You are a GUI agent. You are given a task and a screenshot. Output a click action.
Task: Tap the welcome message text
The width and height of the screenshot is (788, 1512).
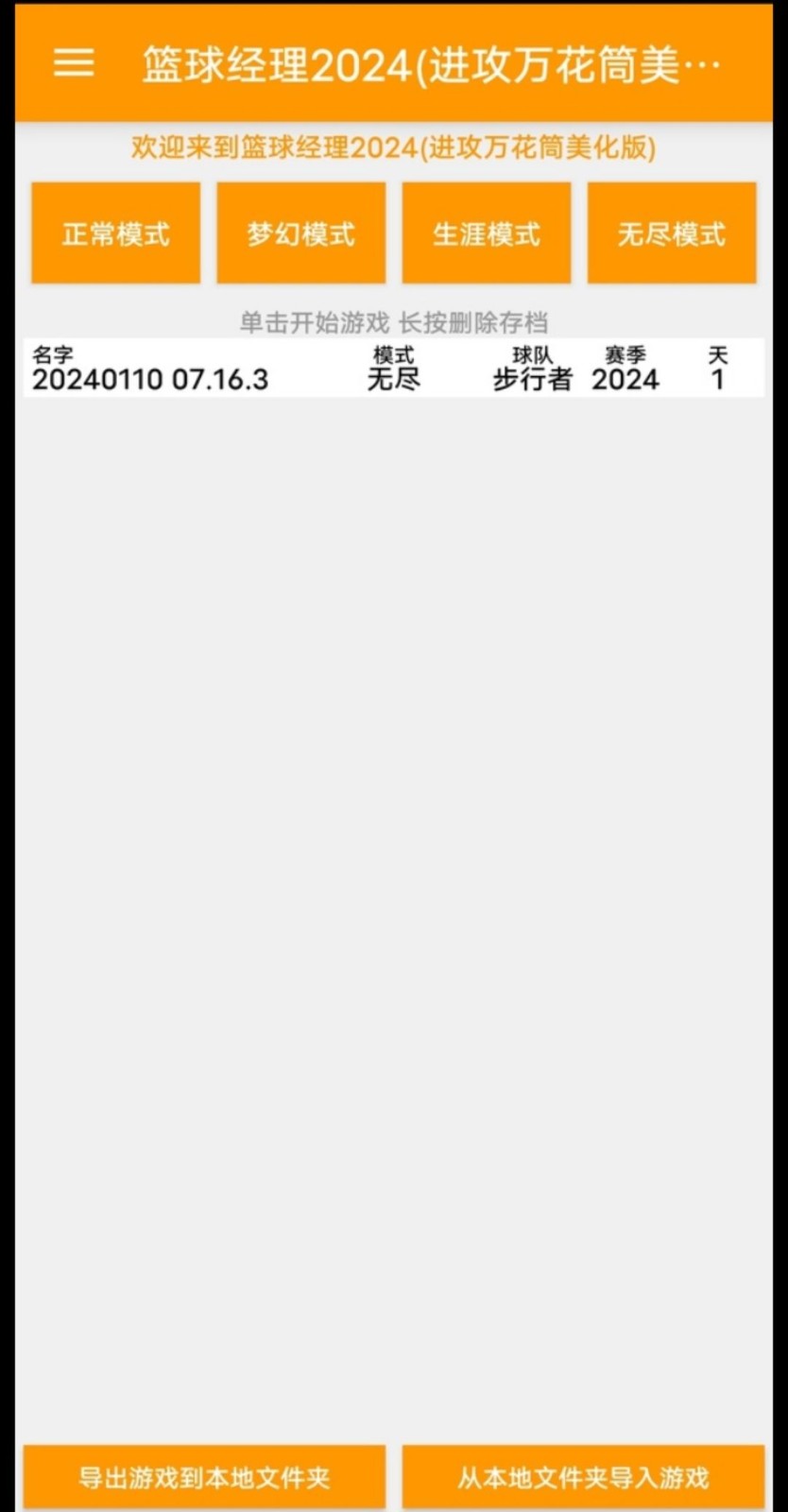pyautogui.click(x=394, y=148)
